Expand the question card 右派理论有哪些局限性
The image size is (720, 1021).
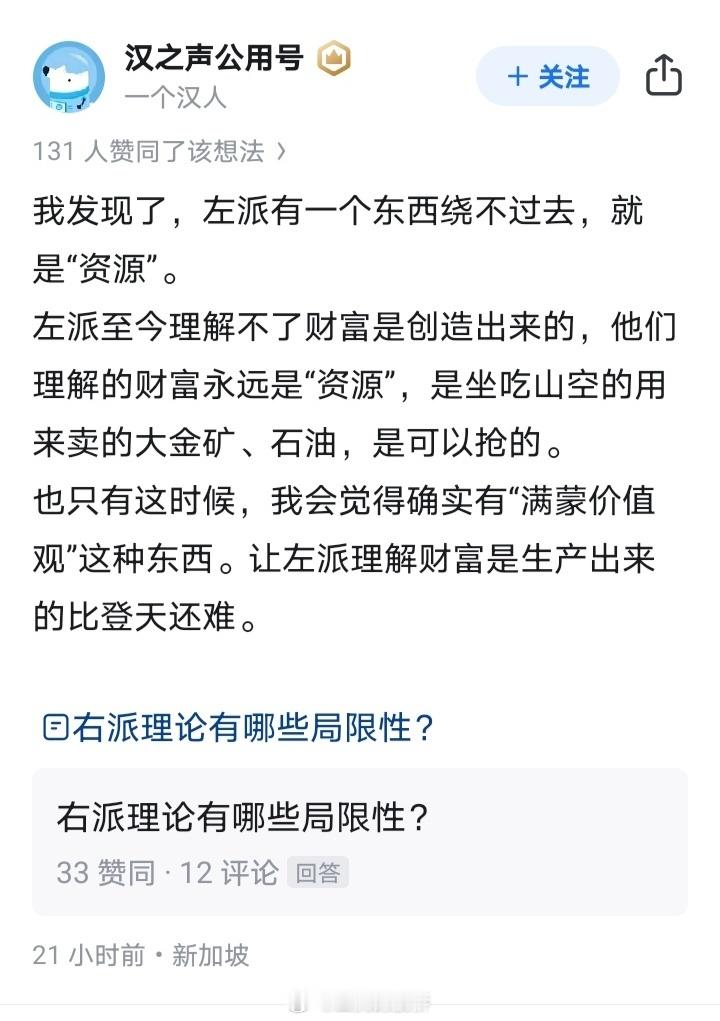pyautogui.click(x=245, y=817)
